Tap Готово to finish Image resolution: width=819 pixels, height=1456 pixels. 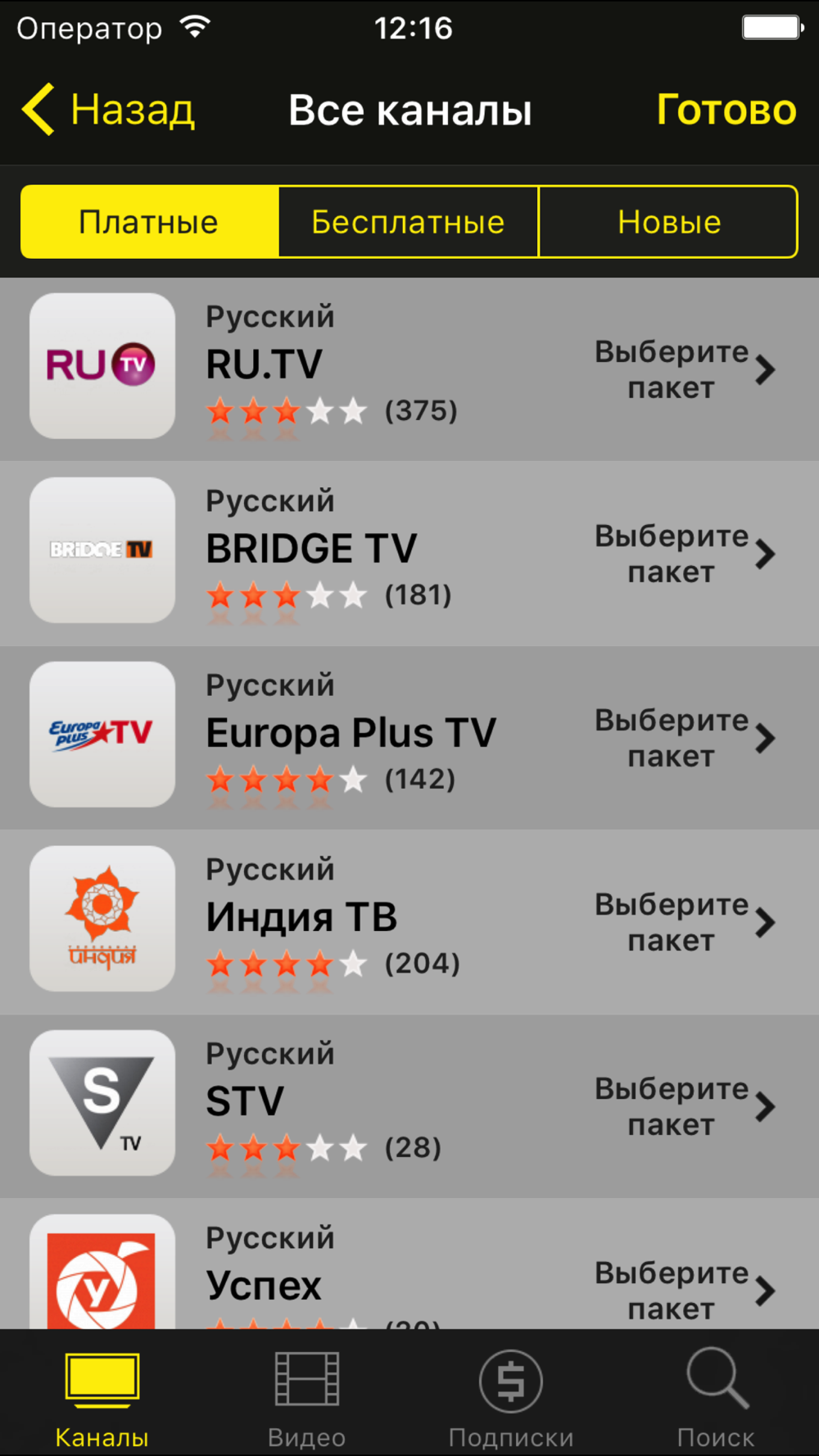pos(726,110)
